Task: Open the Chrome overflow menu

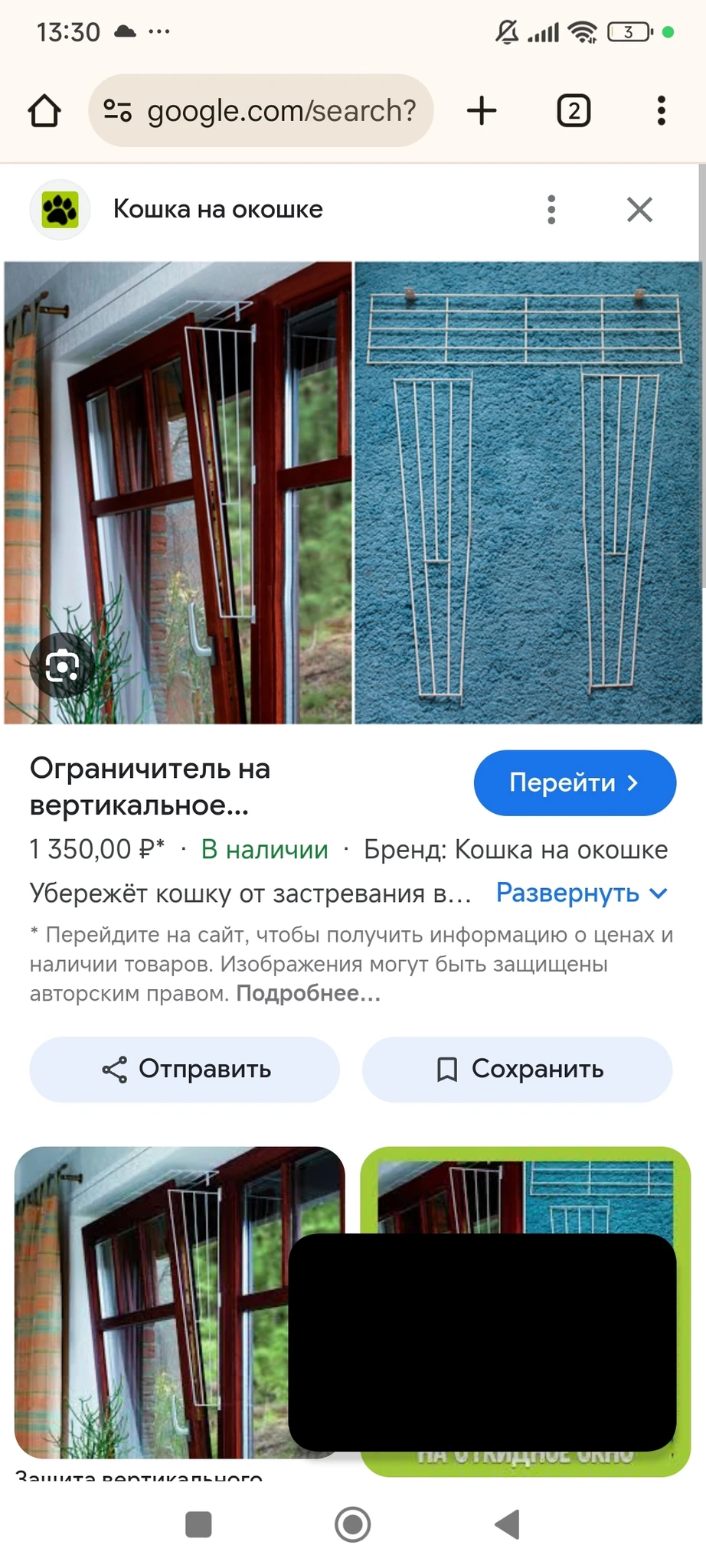Action: 662,111
